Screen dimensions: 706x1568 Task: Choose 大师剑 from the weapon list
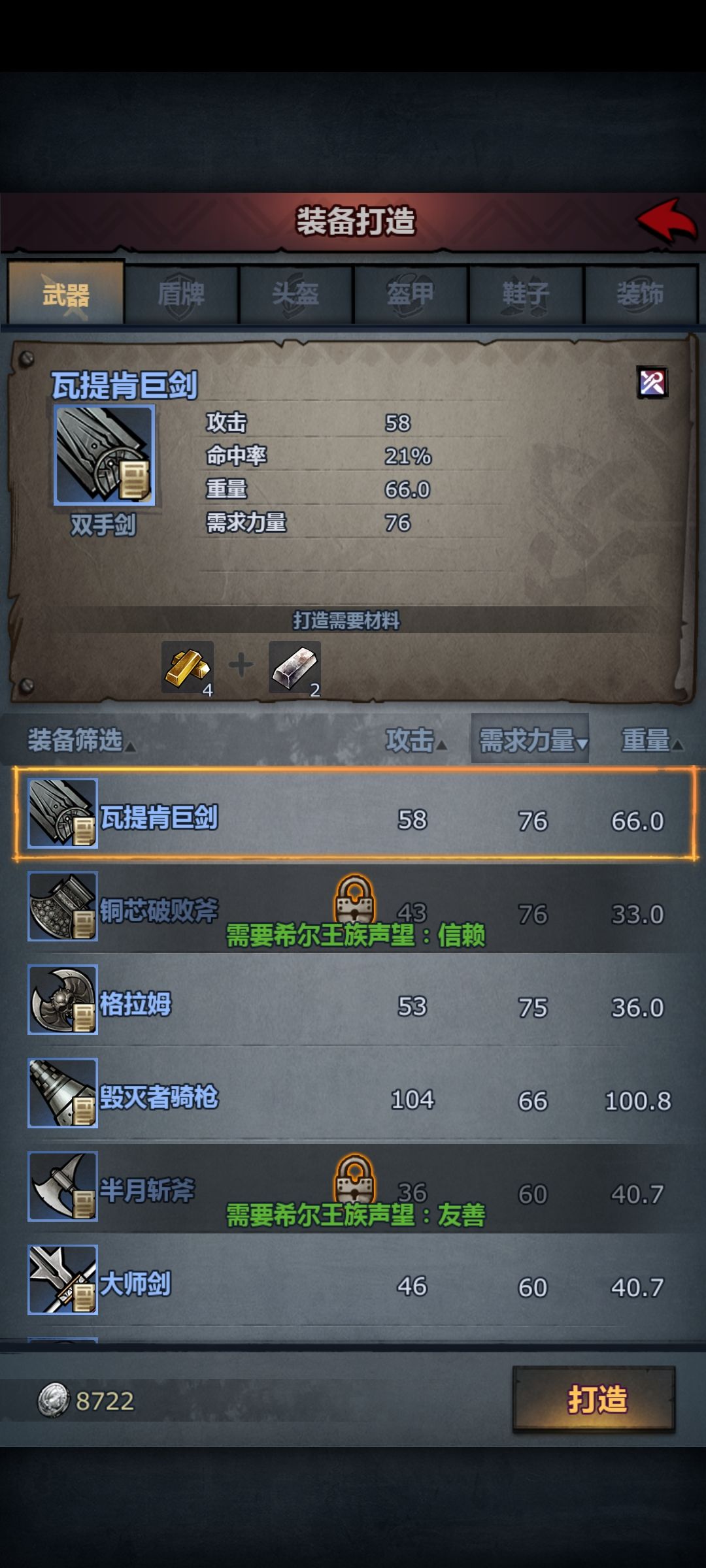[x=354, y=1280]
